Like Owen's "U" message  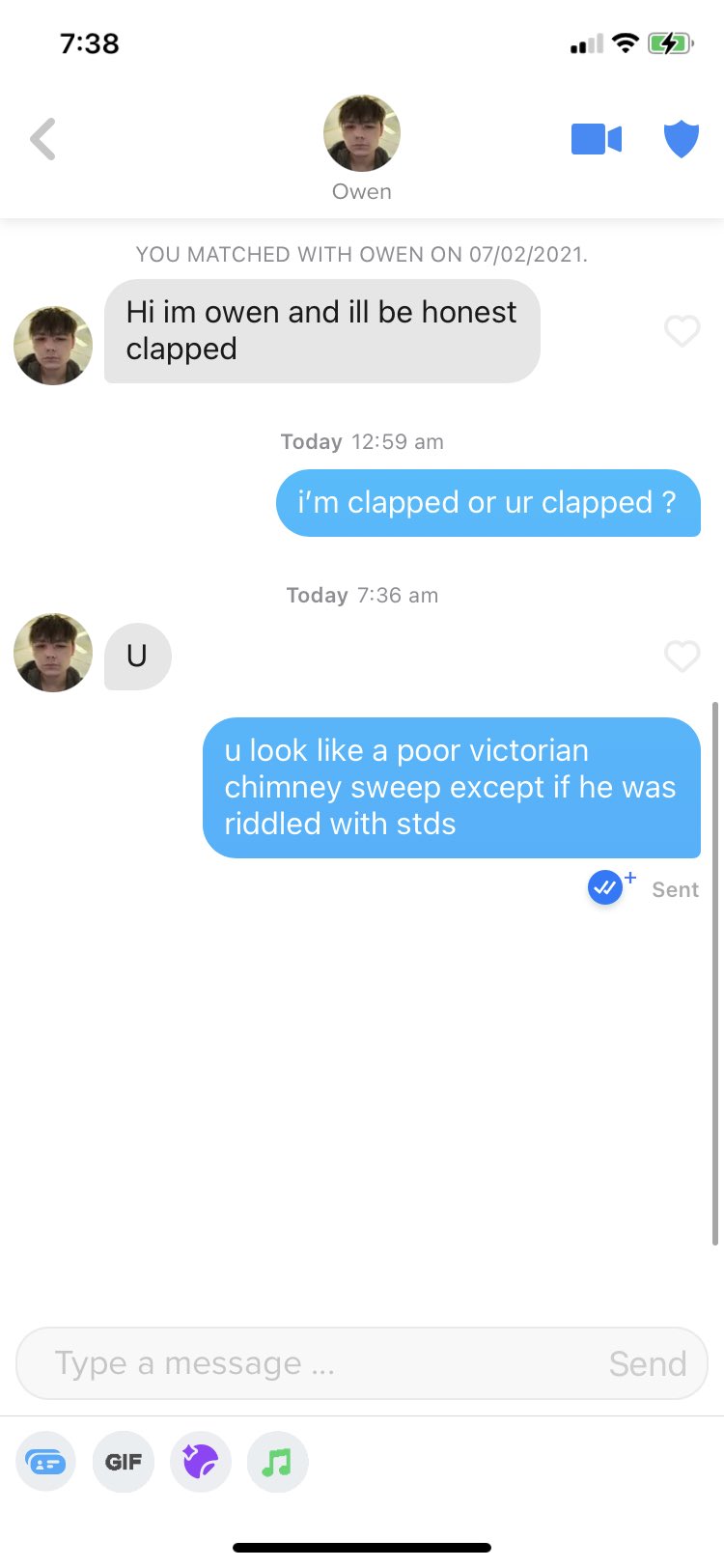[x=682, y=657]
